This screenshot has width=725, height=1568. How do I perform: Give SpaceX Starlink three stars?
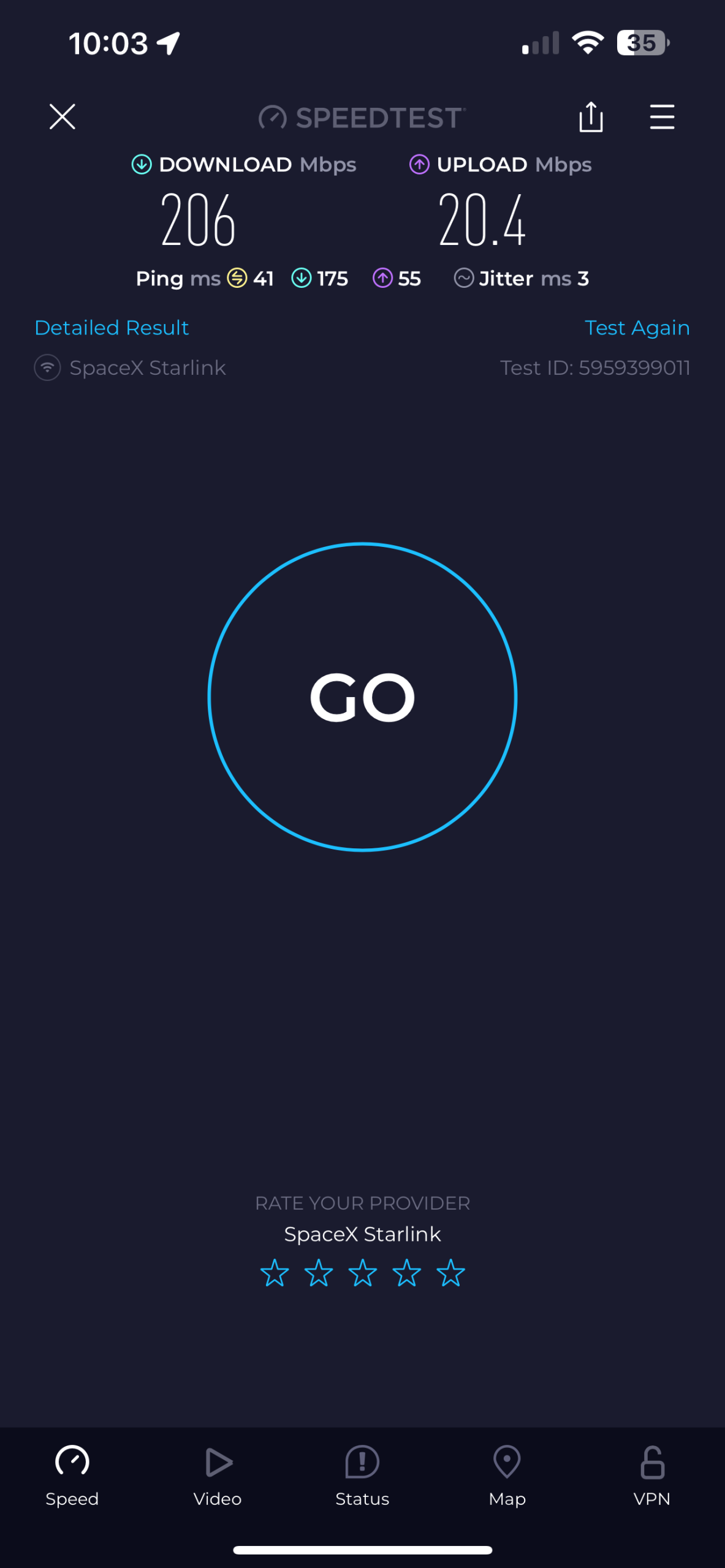pyautogui.click(x=362, y=1272)
